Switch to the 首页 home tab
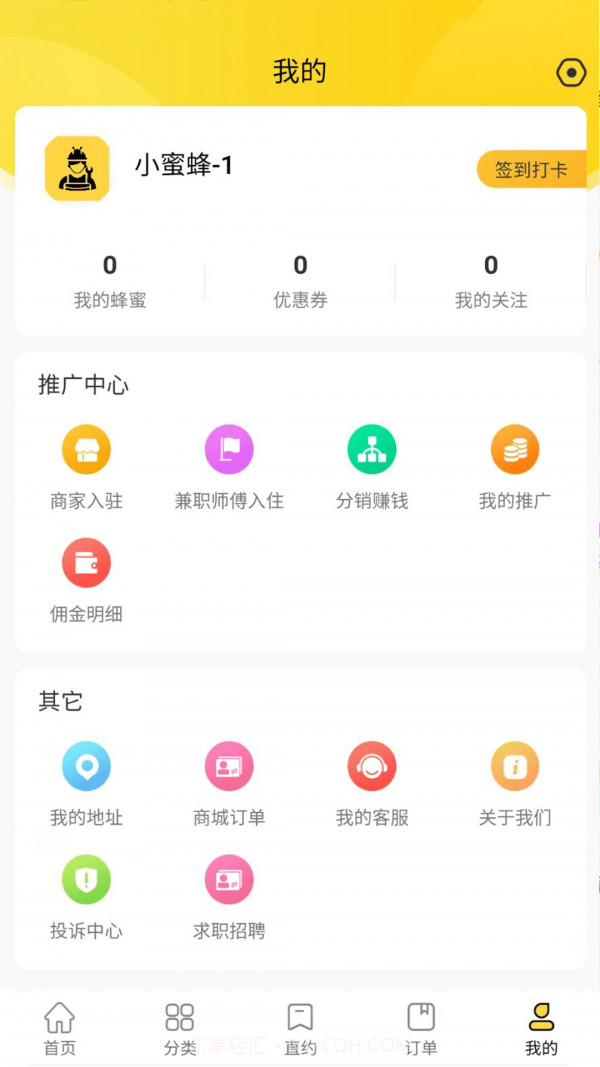This screenshot has height=1067, width=600. click(x=60, y=1029)
